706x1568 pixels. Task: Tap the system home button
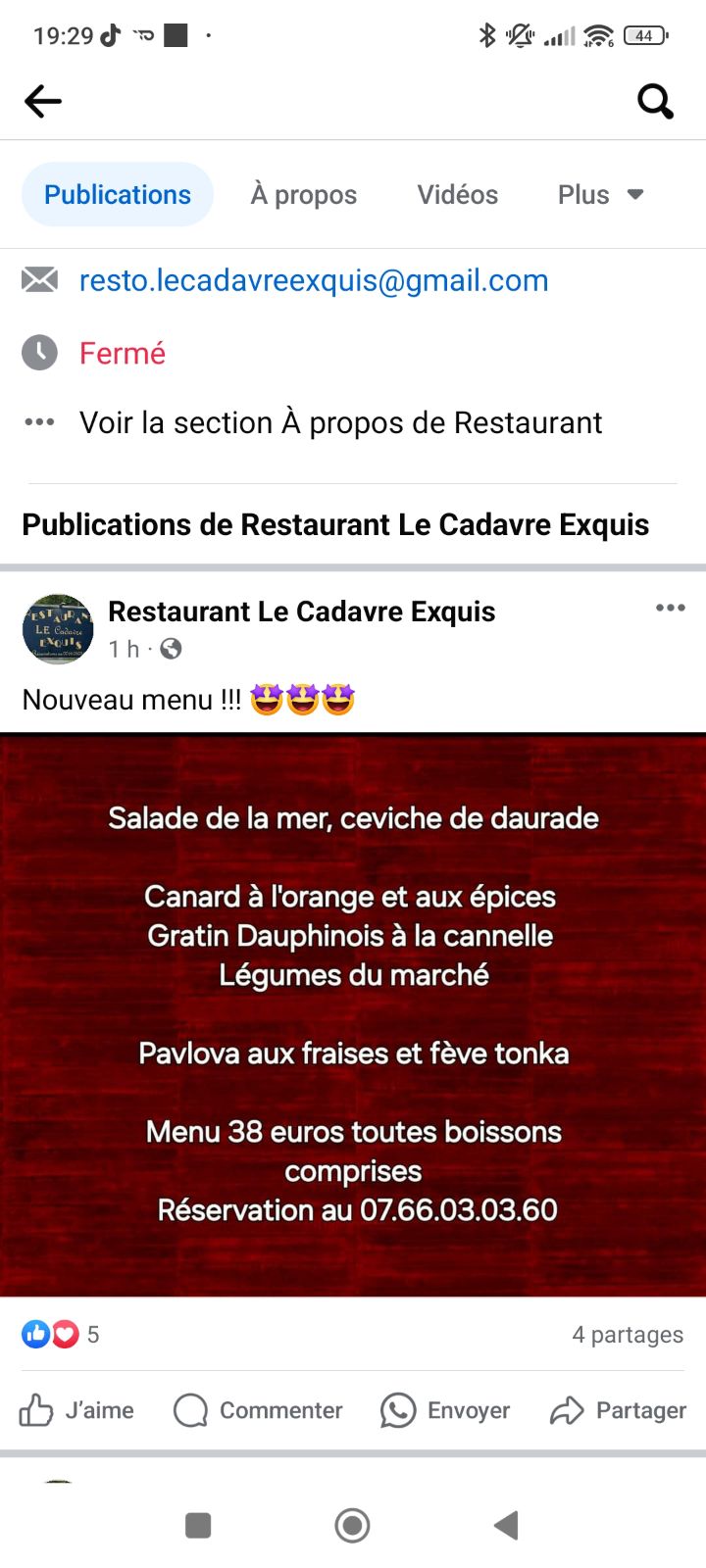(x=353, y=1525)
